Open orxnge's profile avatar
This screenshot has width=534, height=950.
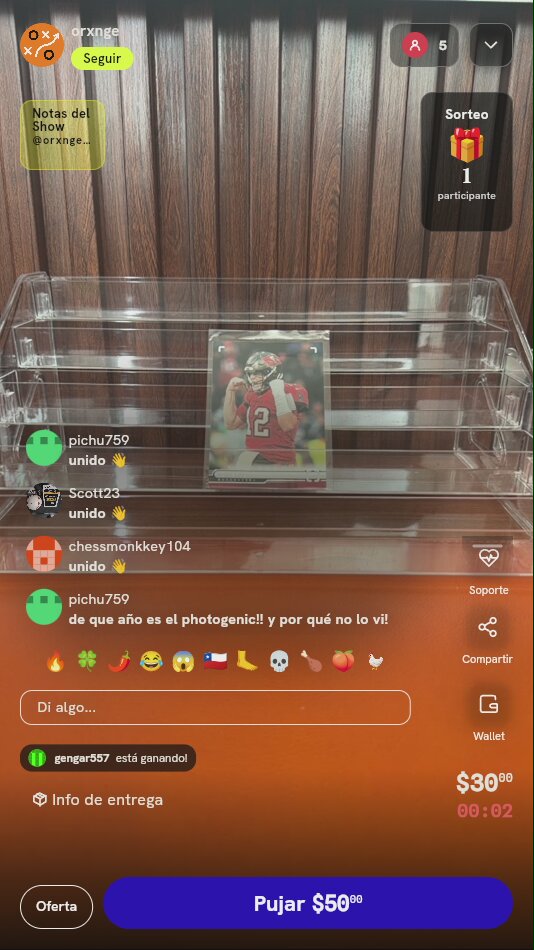42,45
